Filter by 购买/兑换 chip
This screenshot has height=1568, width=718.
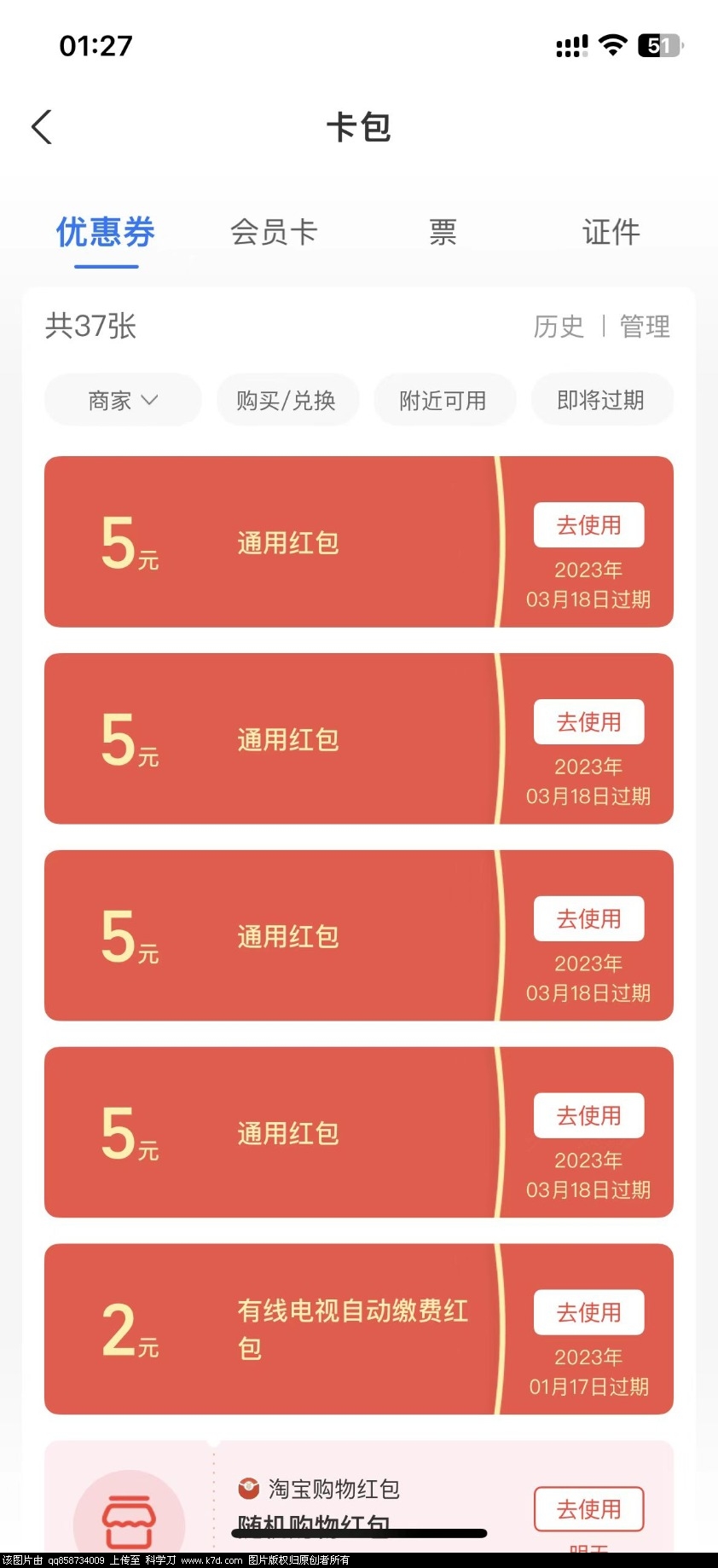[287, 400]
